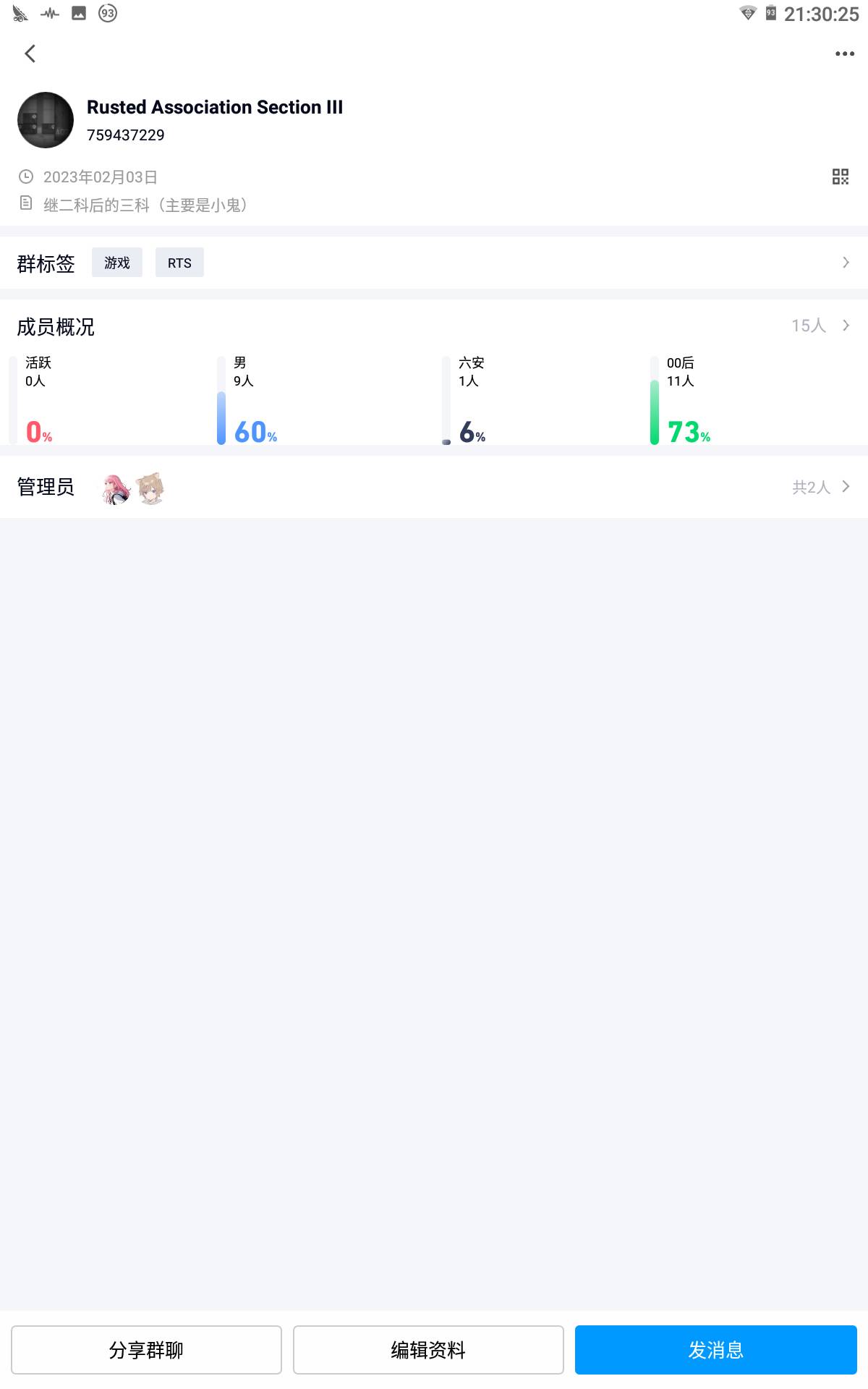Select the RTS tag chip
Image resolution: width=868 pixels, height=1389 pixels.
click(179, 263)
